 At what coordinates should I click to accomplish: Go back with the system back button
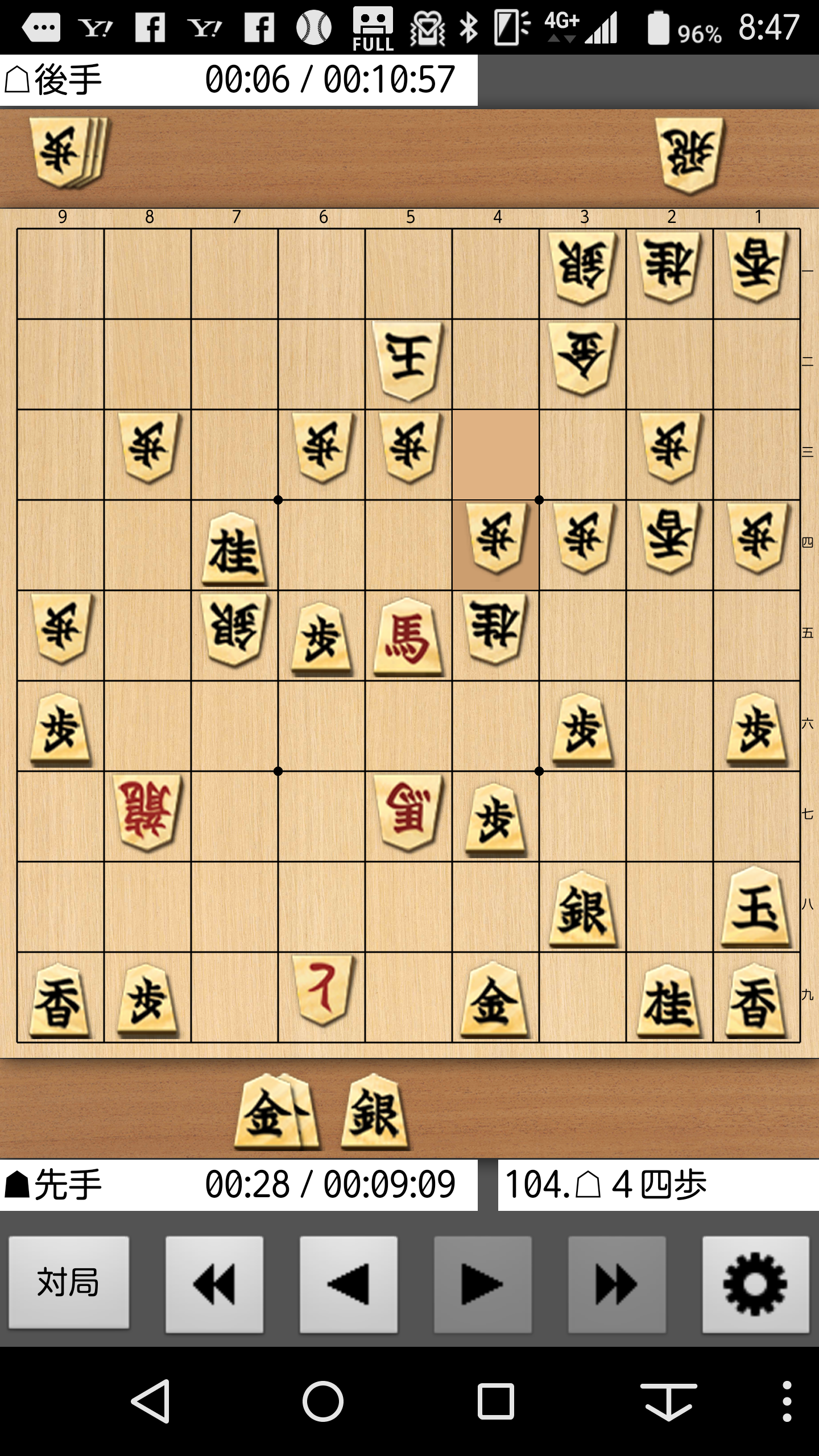click(151, 1401)
